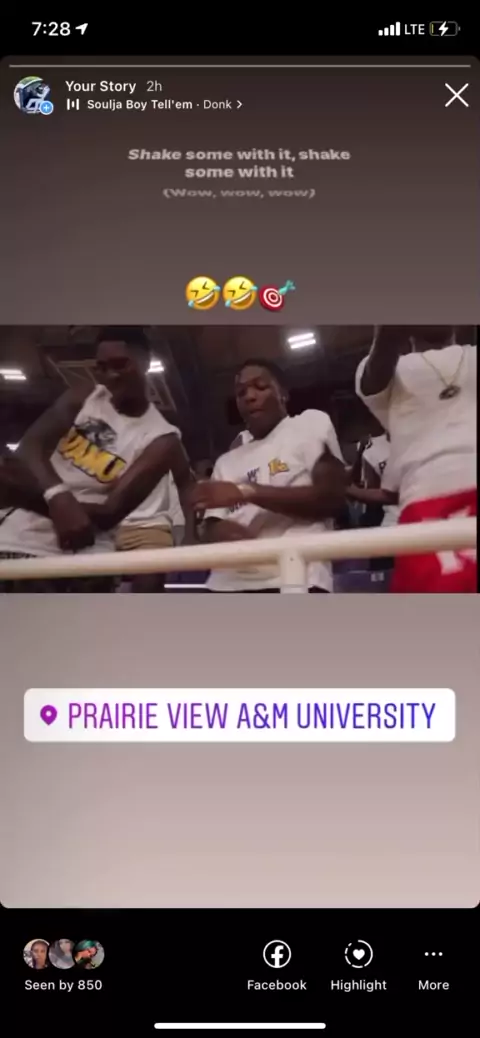Tap the Your Story profile picture
480x1038 pixels.
coord(32,95)
